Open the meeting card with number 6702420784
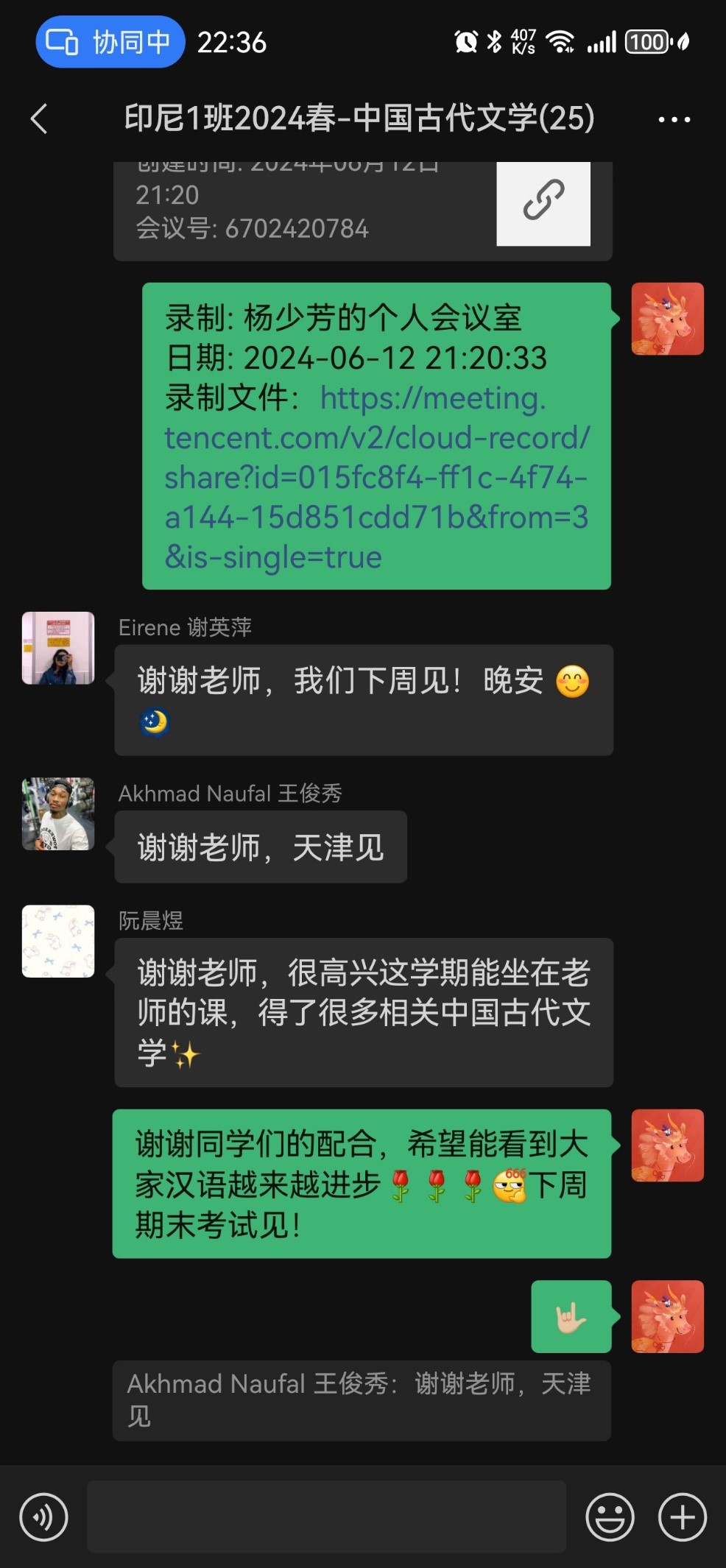The height and width of the screenshot is (1568, 726). click(x=362, y=211)
